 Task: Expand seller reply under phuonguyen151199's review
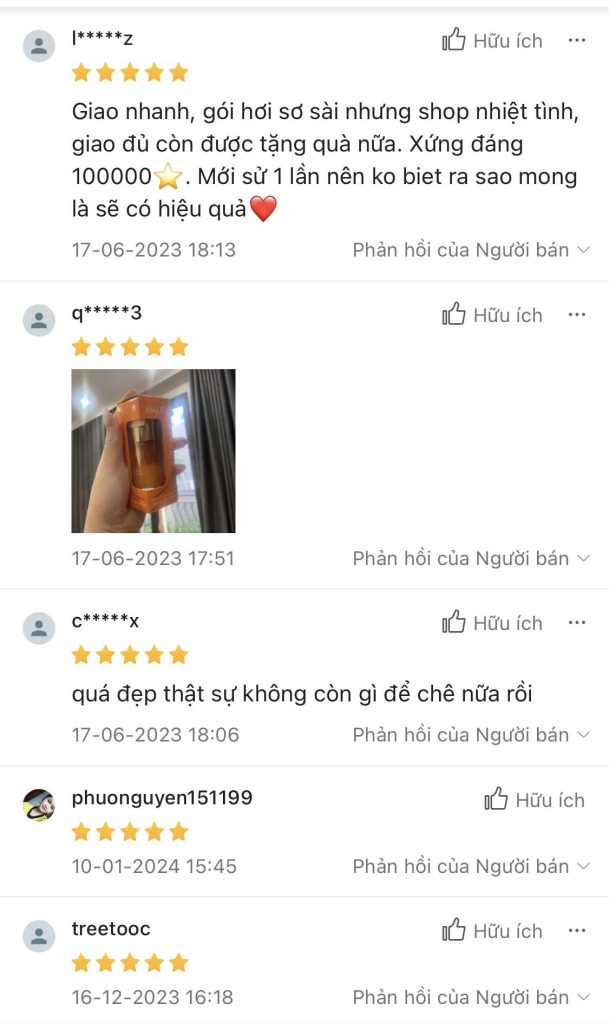pos(471,866)
